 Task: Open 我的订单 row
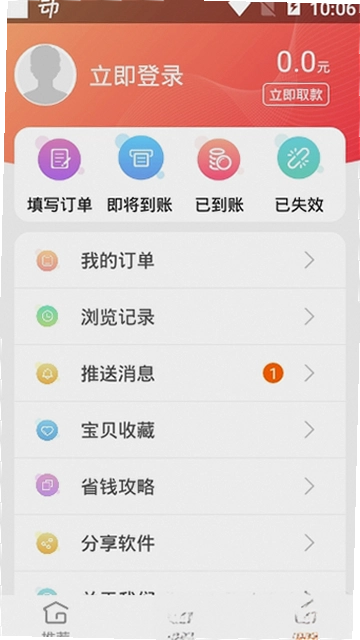(x=180, y=260)
